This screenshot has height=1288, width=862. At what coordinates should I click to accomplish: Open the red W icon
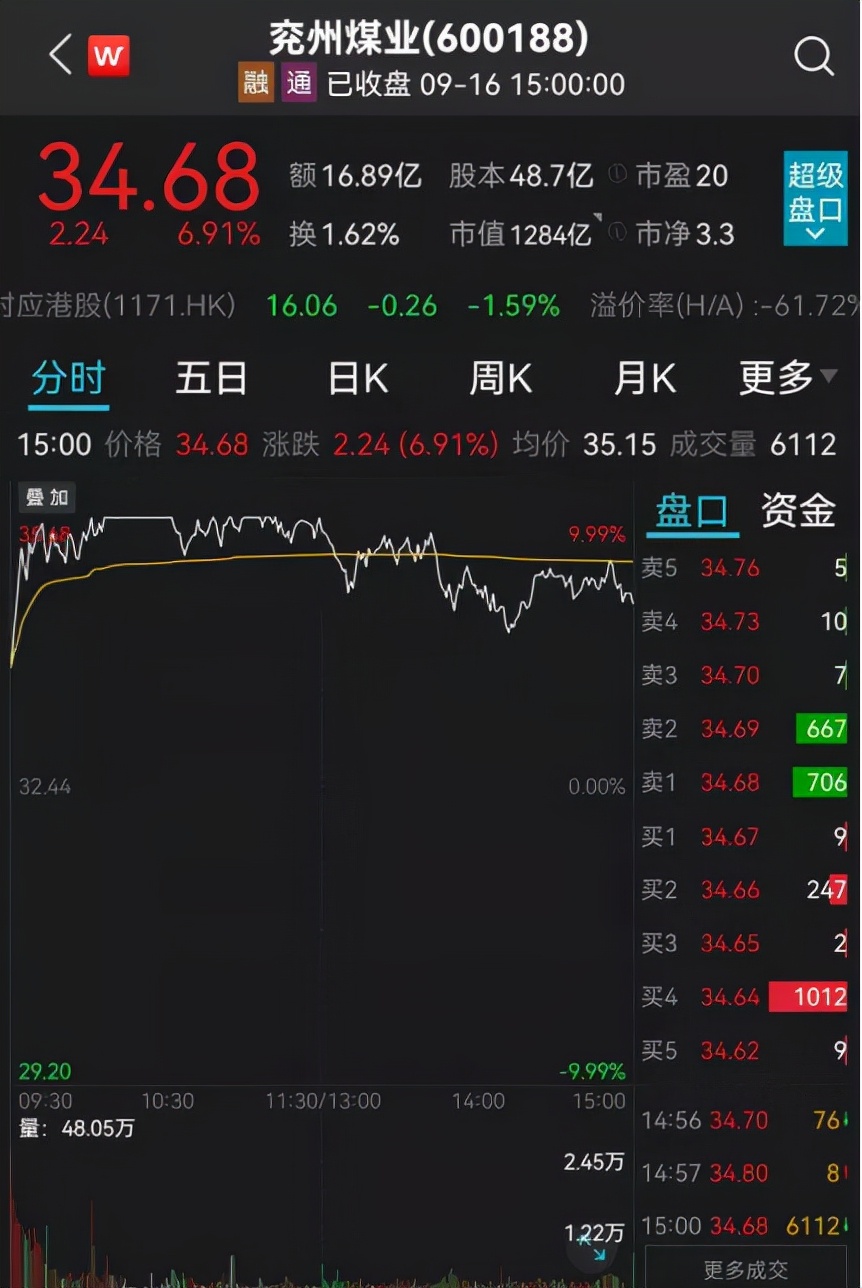point(108,56)
